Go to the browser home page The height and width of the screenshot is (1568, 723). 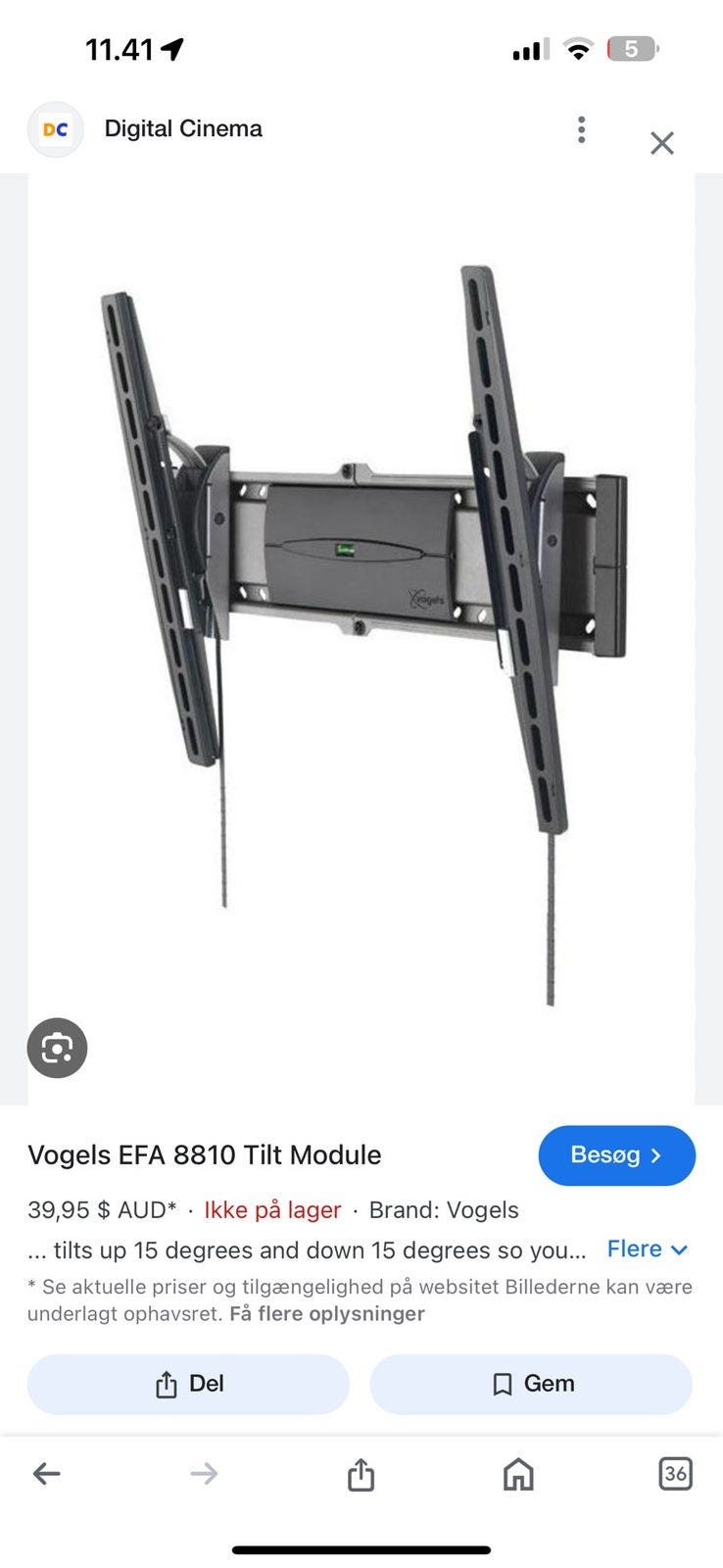pyautogui.click(x=518, y=1473)
